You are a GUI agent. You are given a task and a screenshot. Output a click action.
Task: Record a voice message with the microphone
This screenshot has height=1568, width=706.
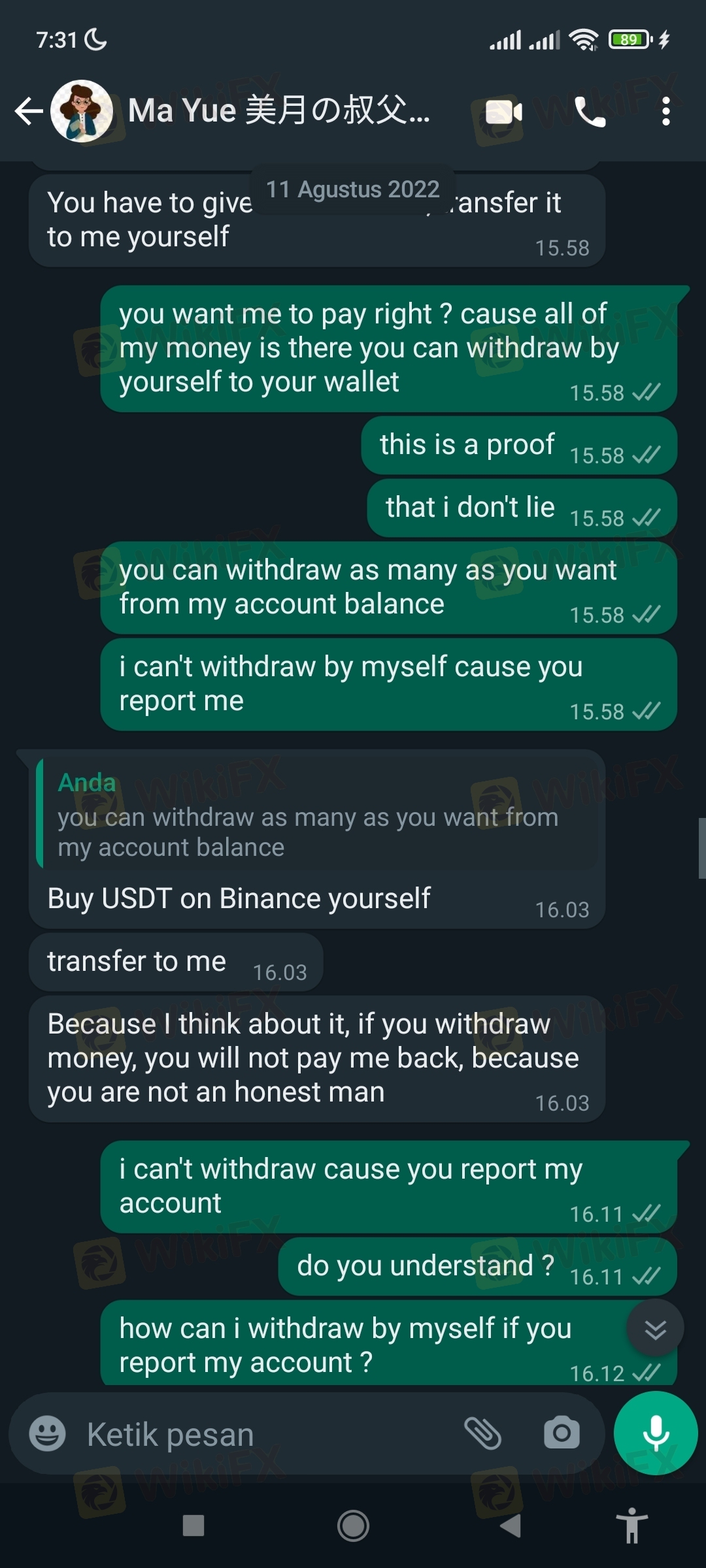(x=656, y=1433)
